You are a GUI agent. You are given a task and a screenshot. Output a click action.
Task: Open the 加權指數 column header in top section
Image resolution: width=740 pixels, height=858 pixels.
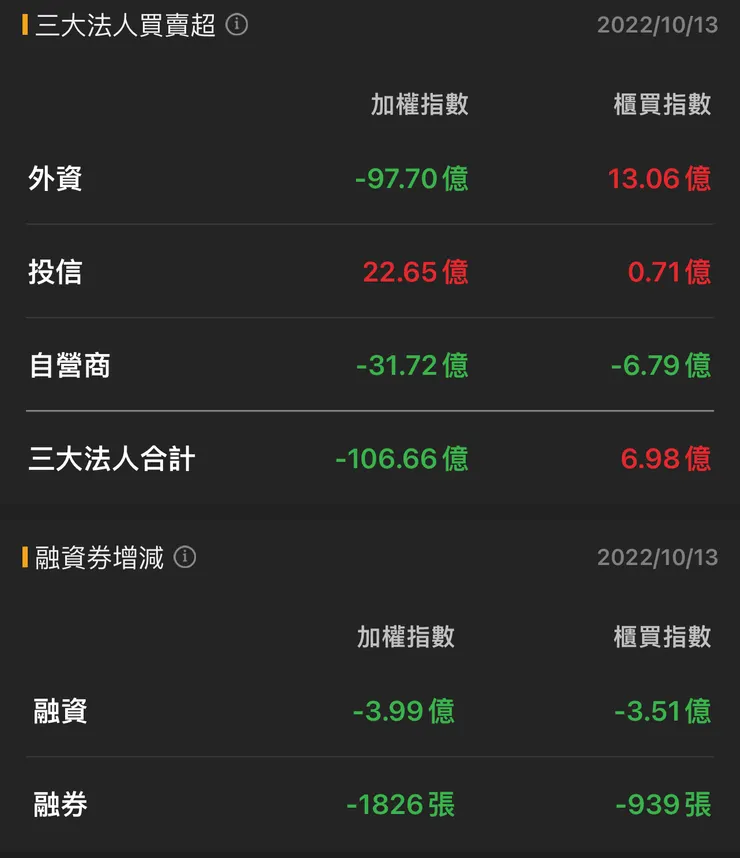[x=416, y=104]
